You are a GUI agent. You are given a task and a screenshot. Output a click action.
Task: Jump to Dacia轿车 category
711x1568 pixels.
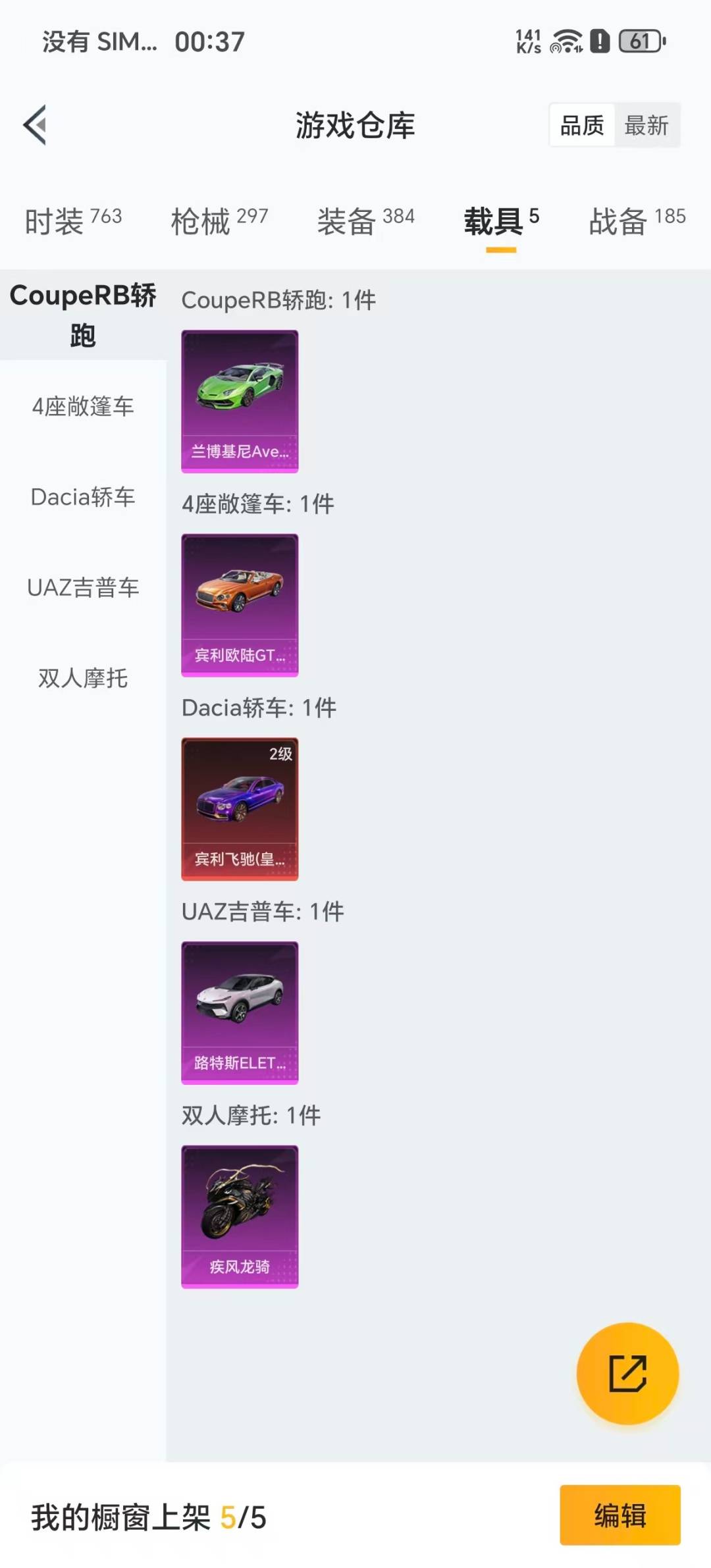click(83, 497)
